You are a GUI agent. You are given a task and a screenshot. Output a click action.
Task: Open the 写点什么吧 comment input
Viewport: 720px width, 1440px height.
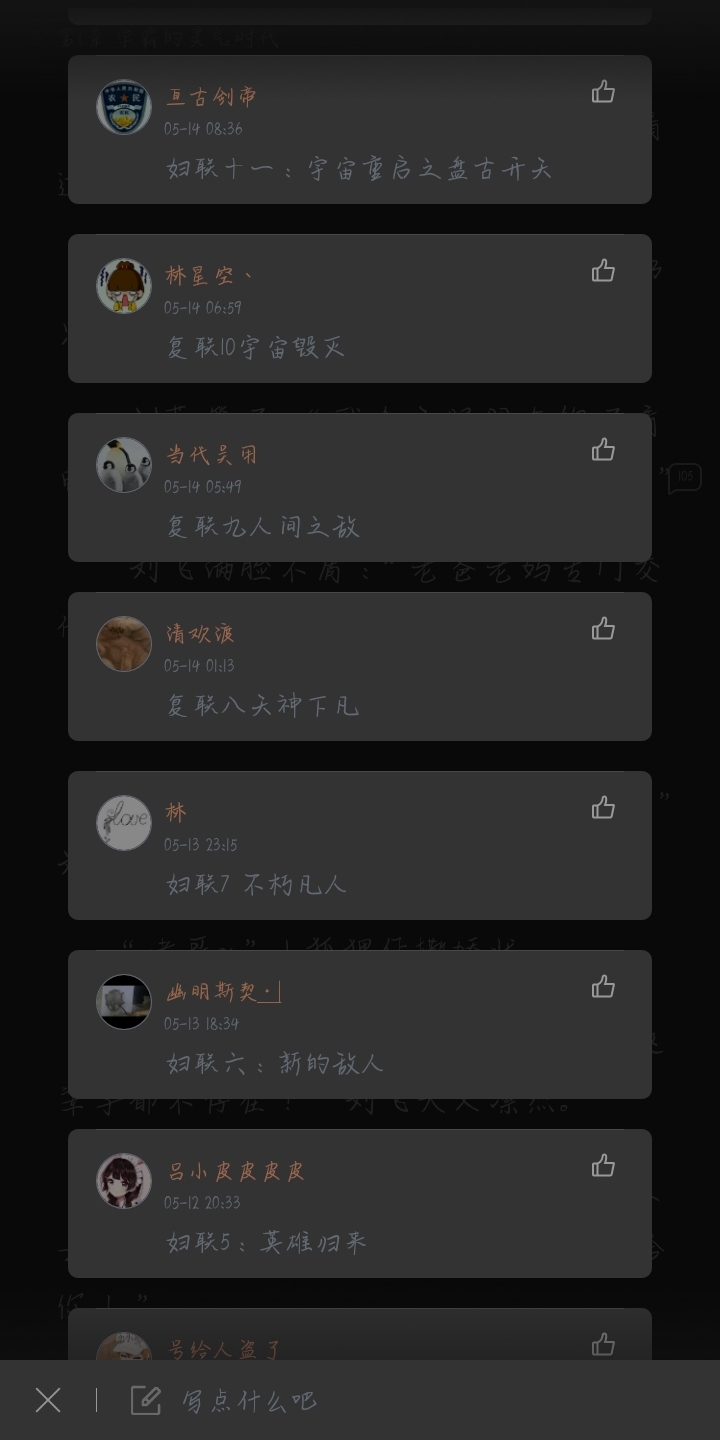[x=250, y=1400]
